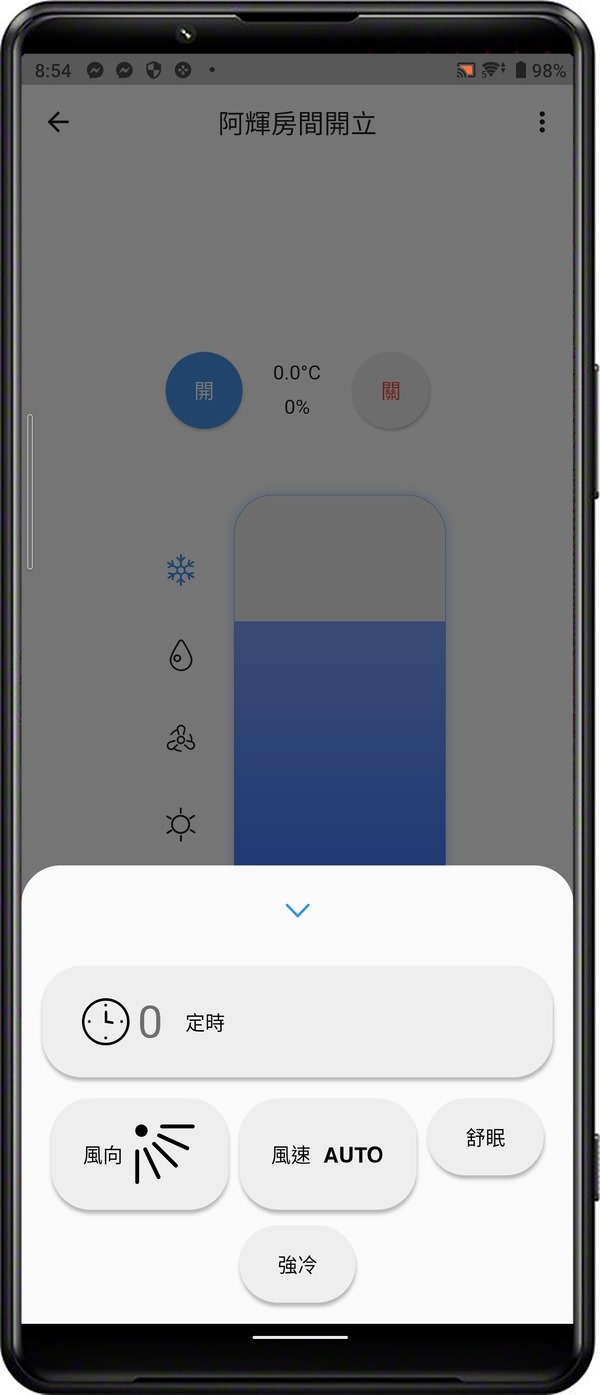Select the water drop dehumidify mode
This screenshot has height=1395, width=600.
click(x=180, y=655)
